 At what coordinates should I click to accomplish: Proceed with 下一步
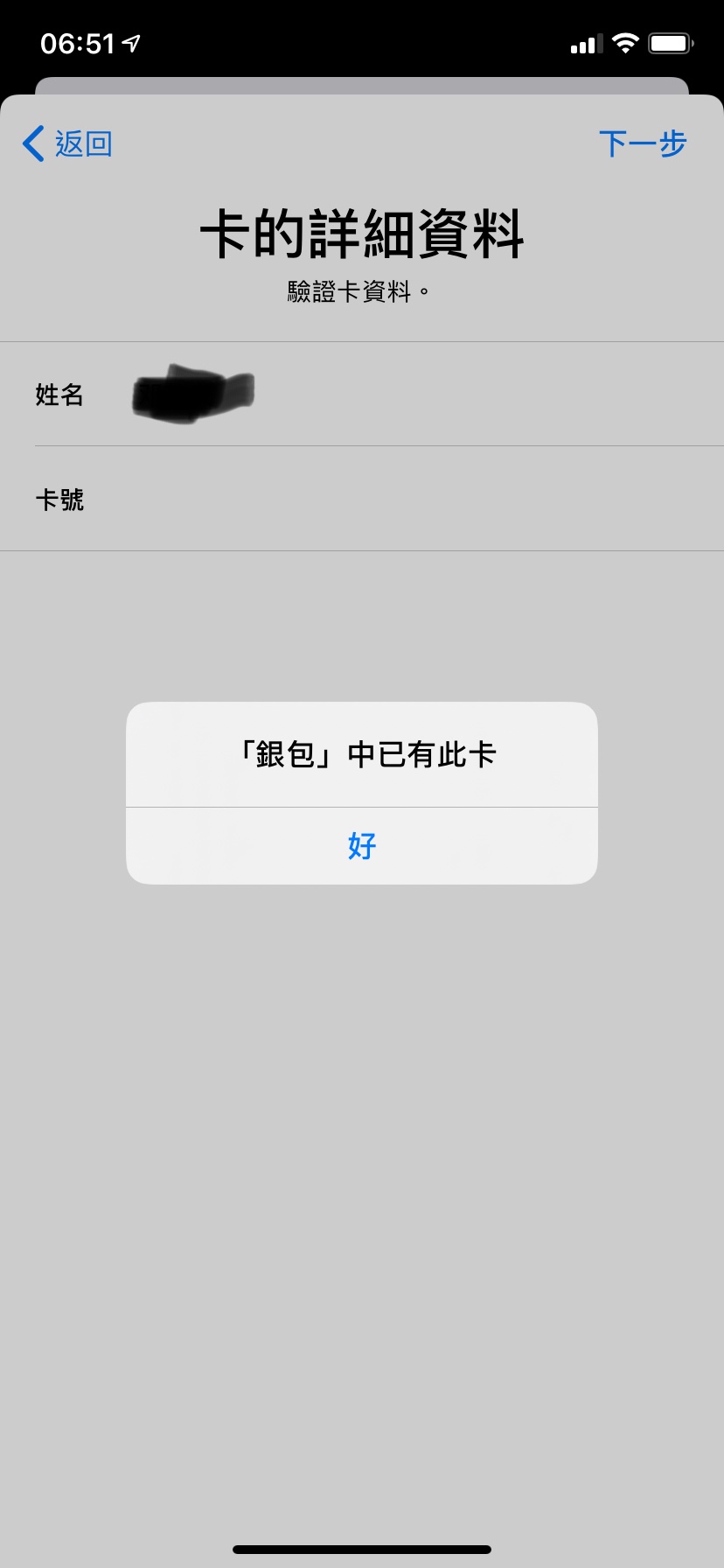(643, 143)
